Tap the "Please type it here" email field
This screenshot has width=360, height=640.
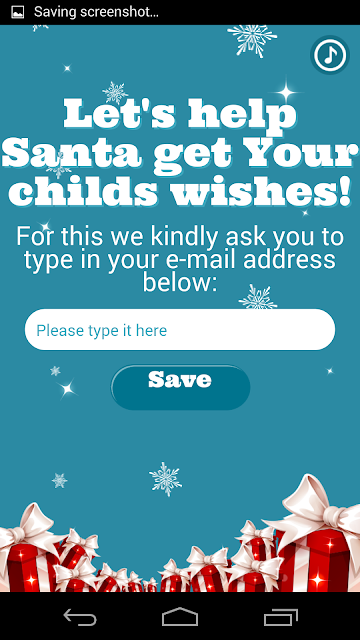[180, 329]
